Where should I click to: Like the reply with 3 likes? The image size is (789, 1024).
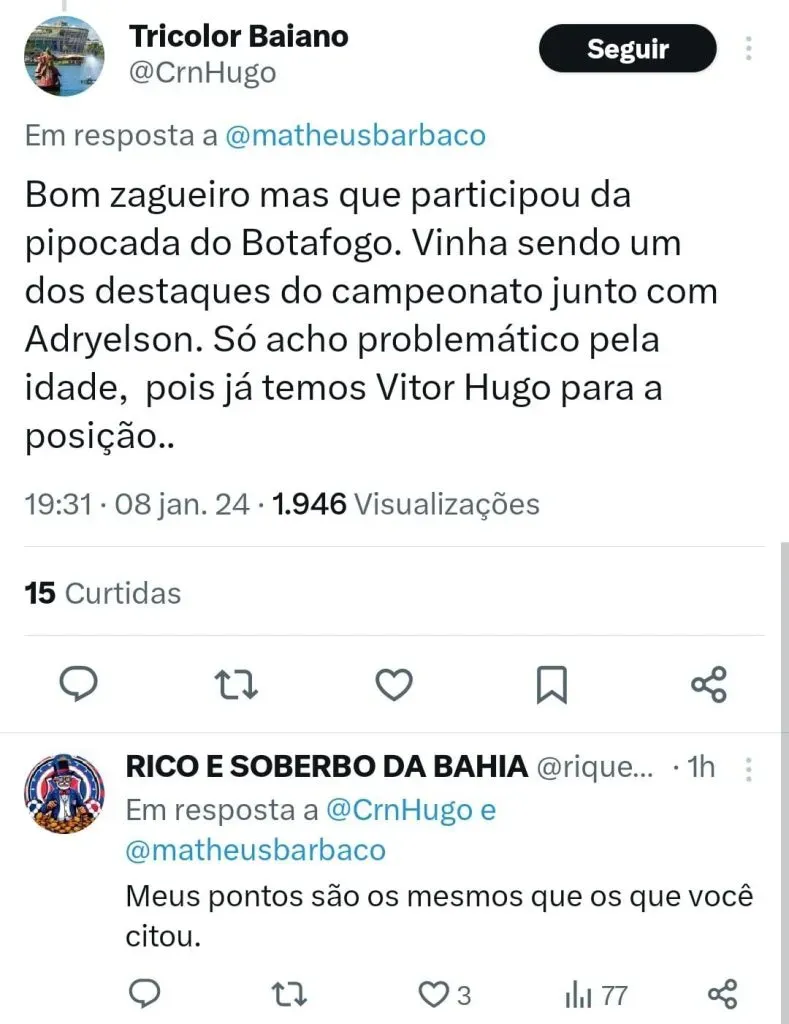tap(434, 994)
